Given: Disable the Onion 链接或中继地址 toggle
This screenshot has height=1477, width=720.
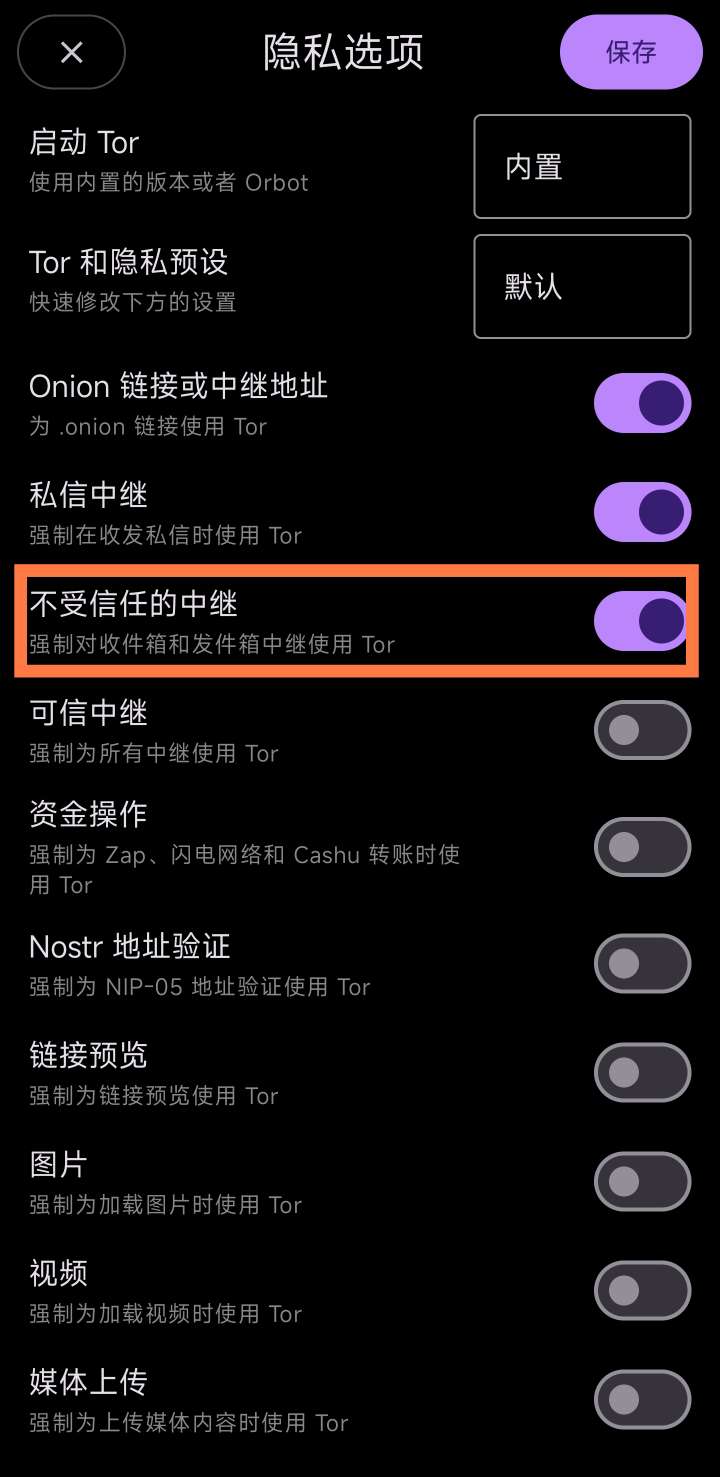Looking at the screenshot, I should point(642,403).
